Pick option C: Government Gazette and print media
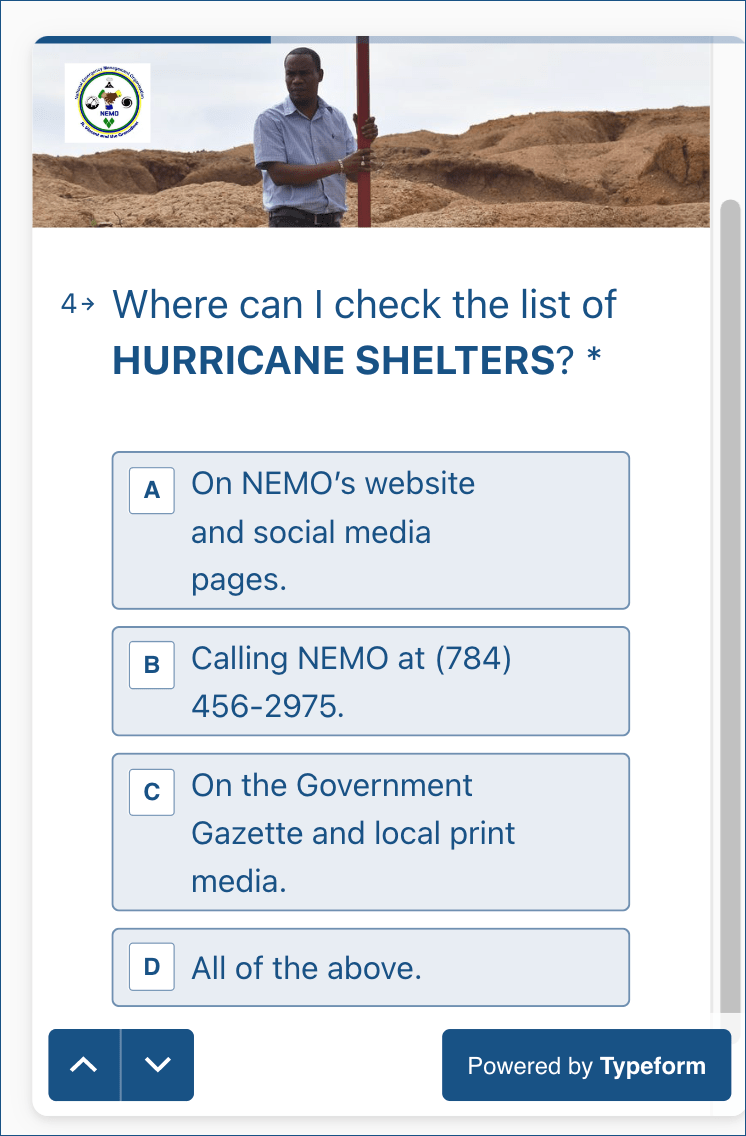The height and width of the screenshot is (1136, 746). pos(370,832)
